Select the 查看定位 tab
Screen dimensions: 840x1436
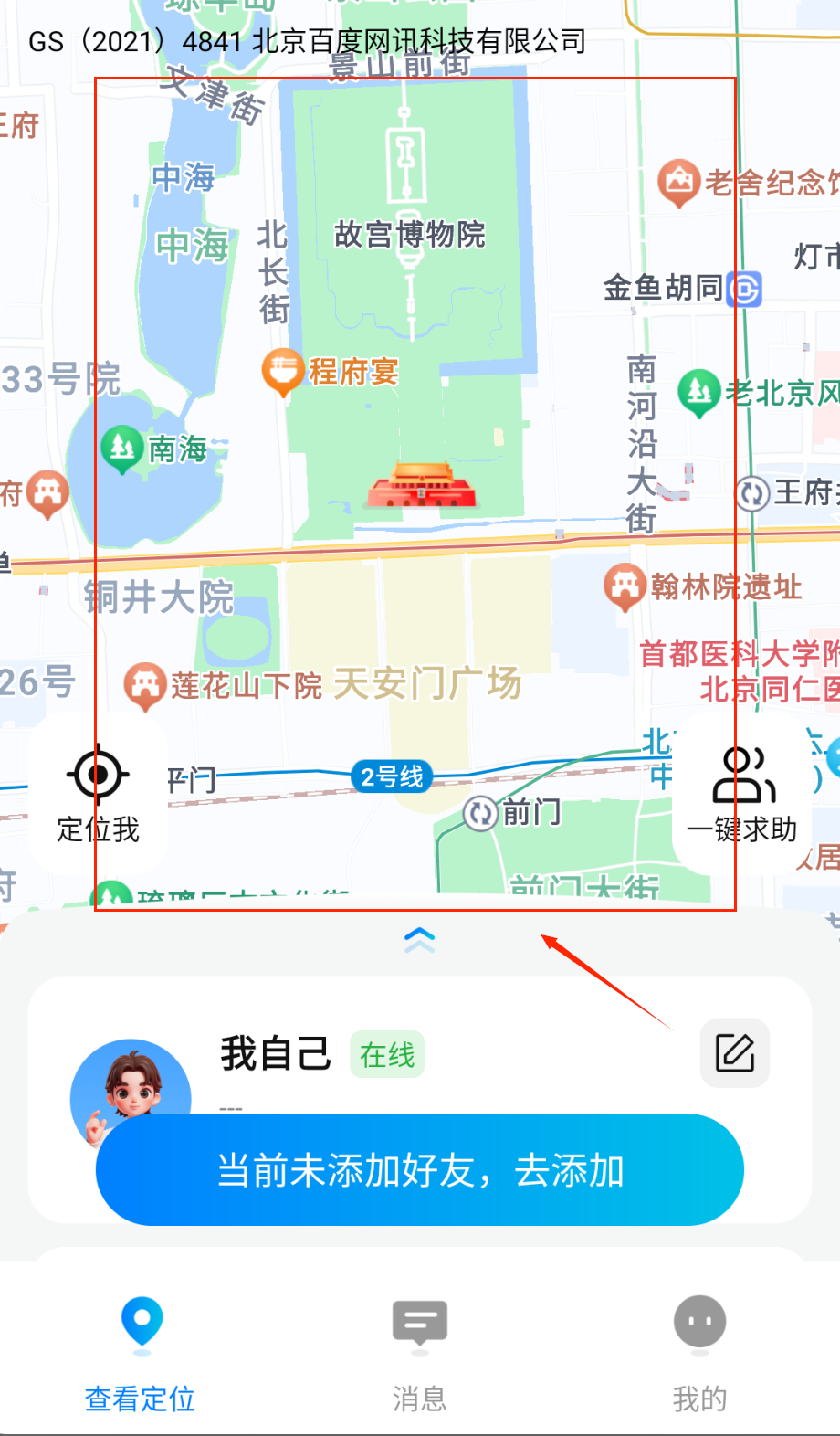pos(140,1351)
